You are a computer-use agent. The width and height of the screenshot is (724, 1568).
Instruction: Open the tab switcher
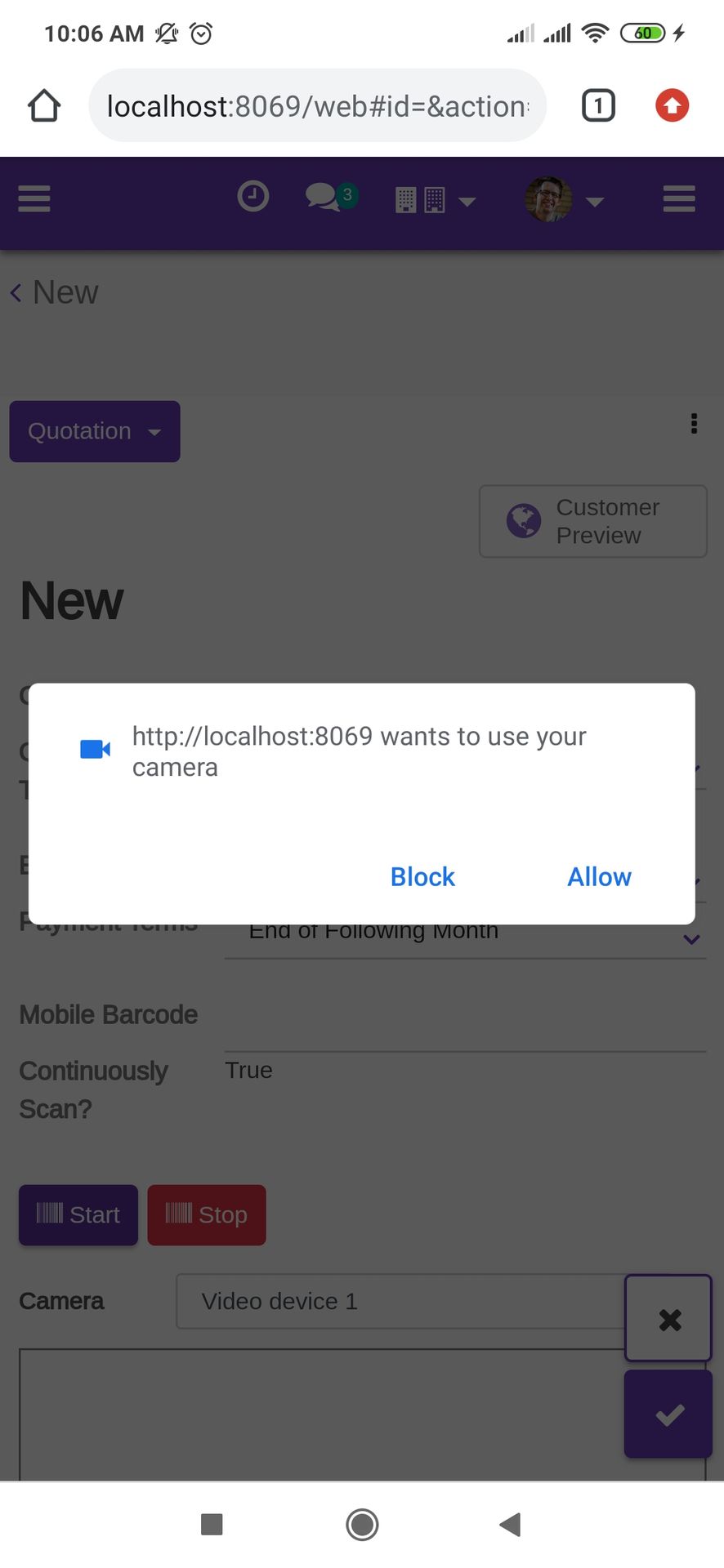point(598,105)
